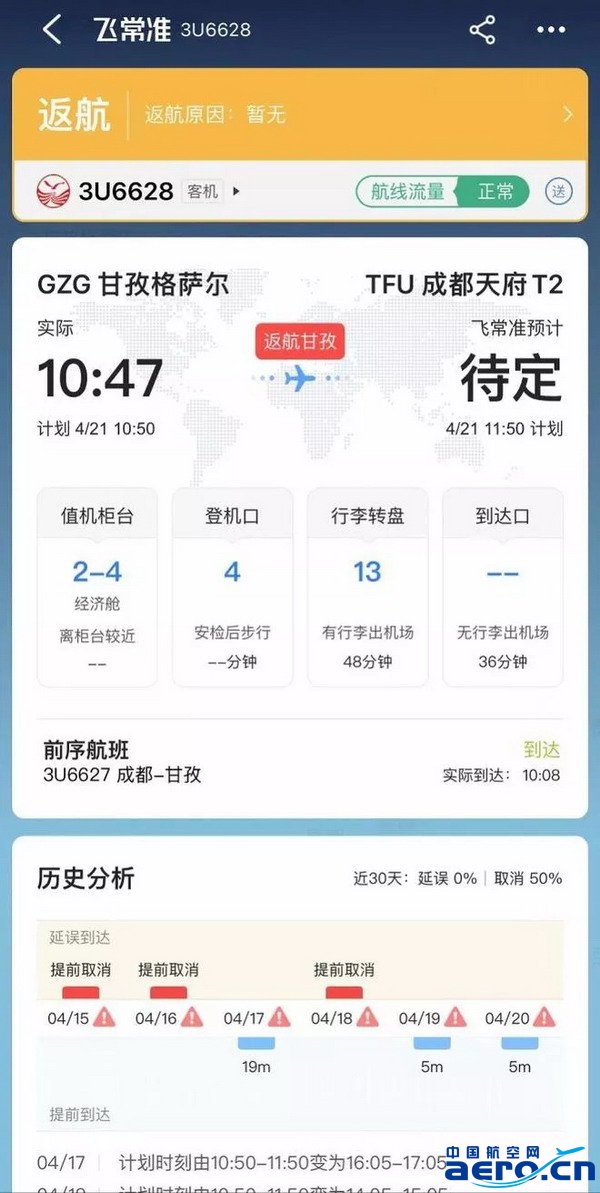Select the 04/18 history entry
Viewport: 600px width, 1193px height.
coord(344,1018)
